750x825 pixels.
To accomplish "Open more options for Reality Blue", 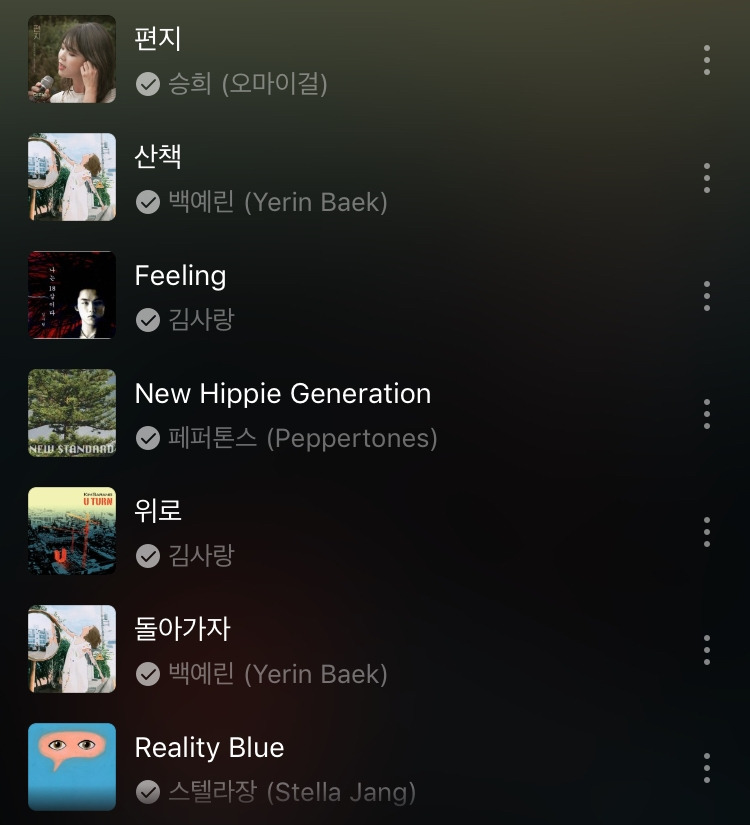I will tap(706, 768).
